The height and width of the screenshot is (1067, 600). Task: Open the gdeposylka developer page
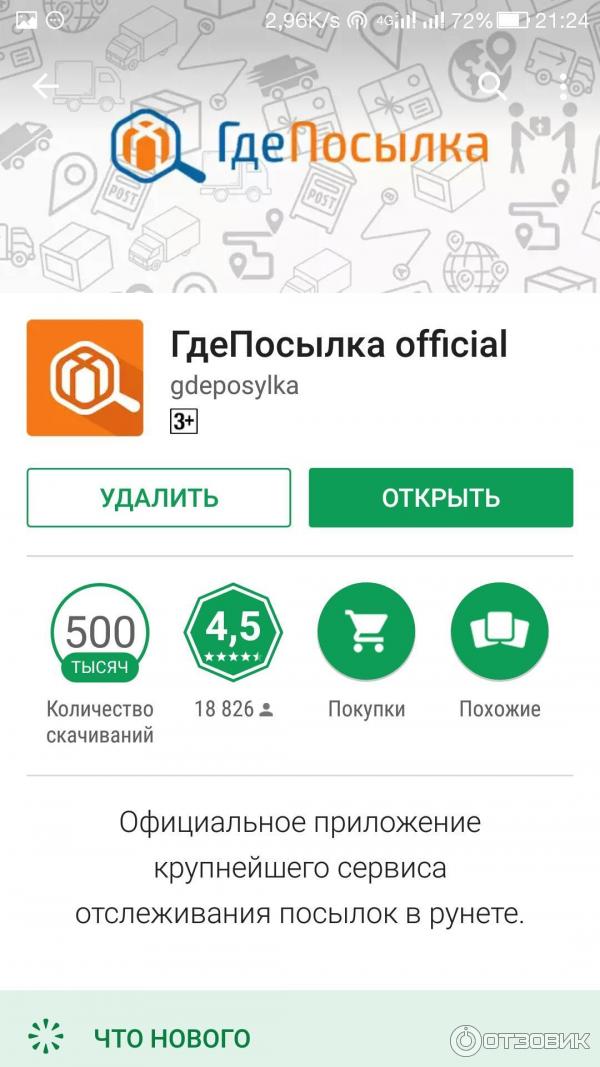pos(235,385)
